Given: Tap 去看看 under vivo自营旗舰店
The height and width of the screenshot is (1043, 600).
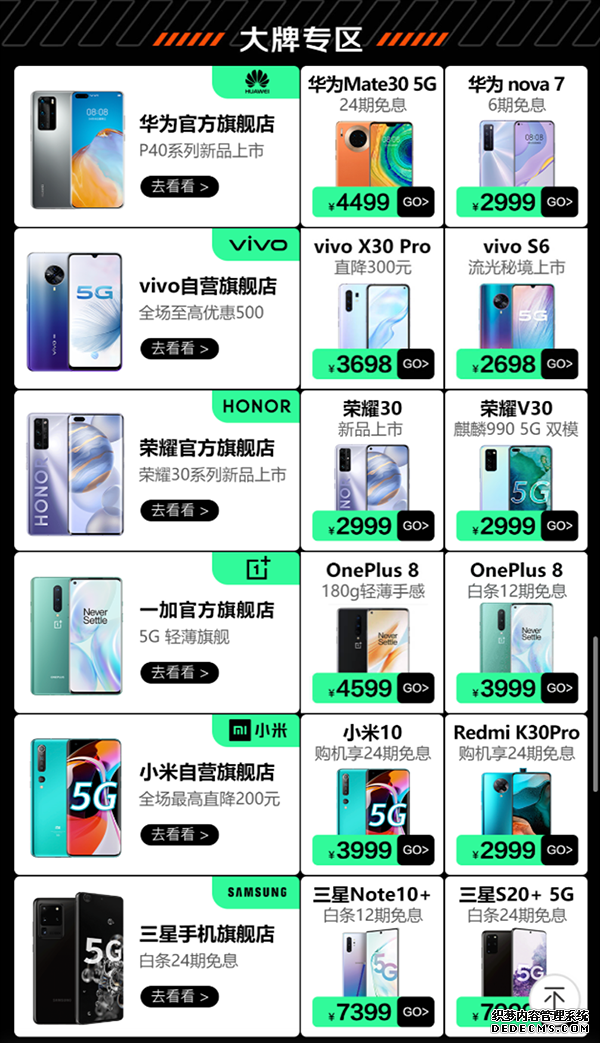Looking at the screenshot, I should [x=179, y=348].
